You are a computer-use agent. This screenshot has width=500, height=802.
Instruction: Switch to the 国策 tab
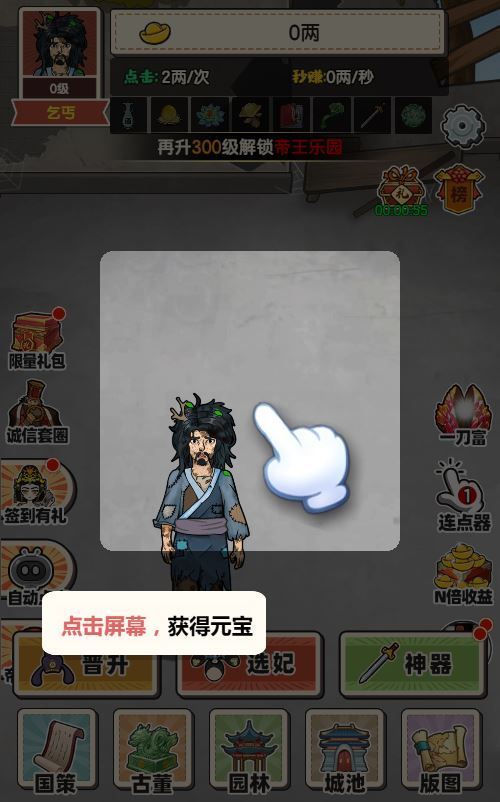(x=57, y=751)
